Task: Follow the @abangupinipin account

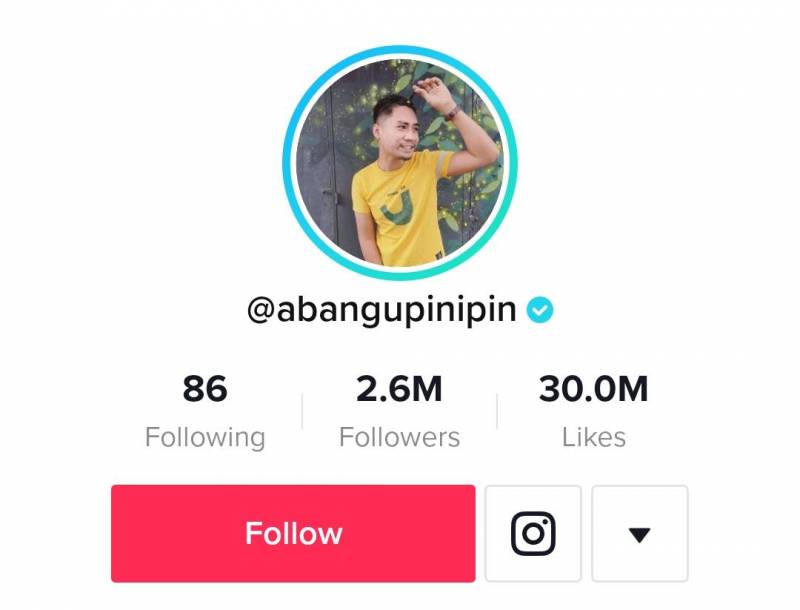Action: click(293, 533)
